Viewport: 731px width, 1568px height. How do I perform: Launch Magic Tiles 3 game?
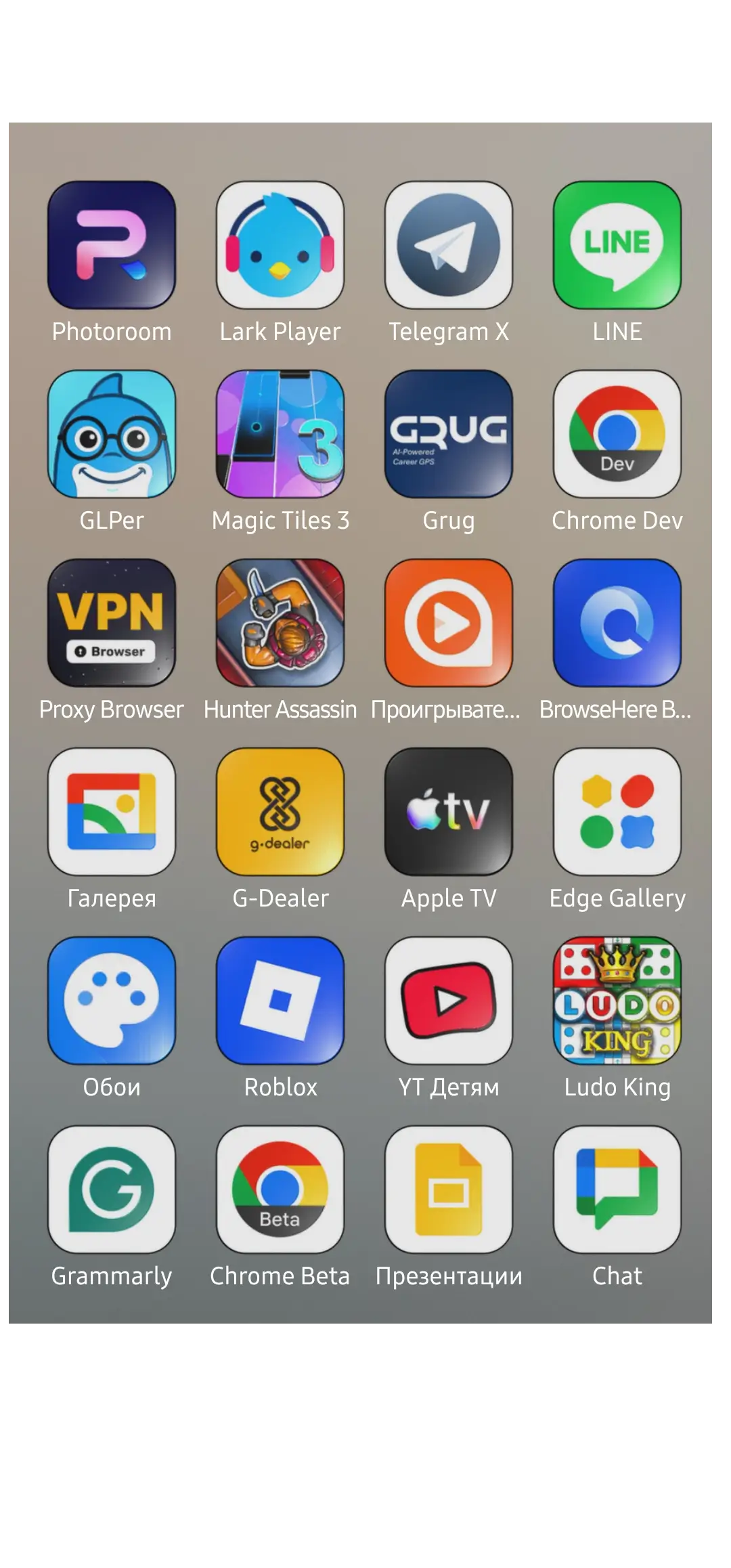(280, 434)
